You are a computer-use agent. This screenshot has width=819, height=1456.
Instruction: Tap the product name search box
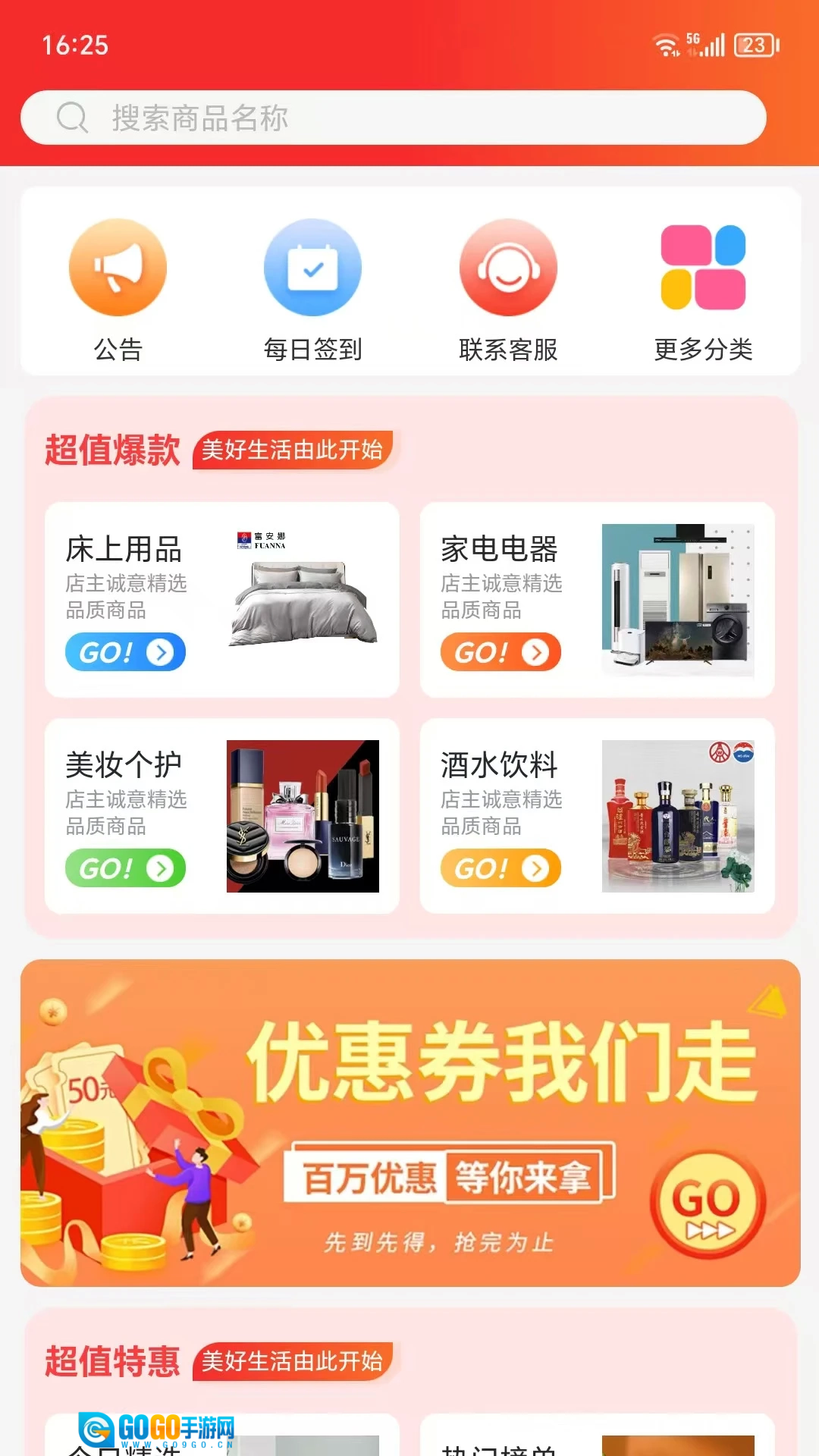point(393,118)
